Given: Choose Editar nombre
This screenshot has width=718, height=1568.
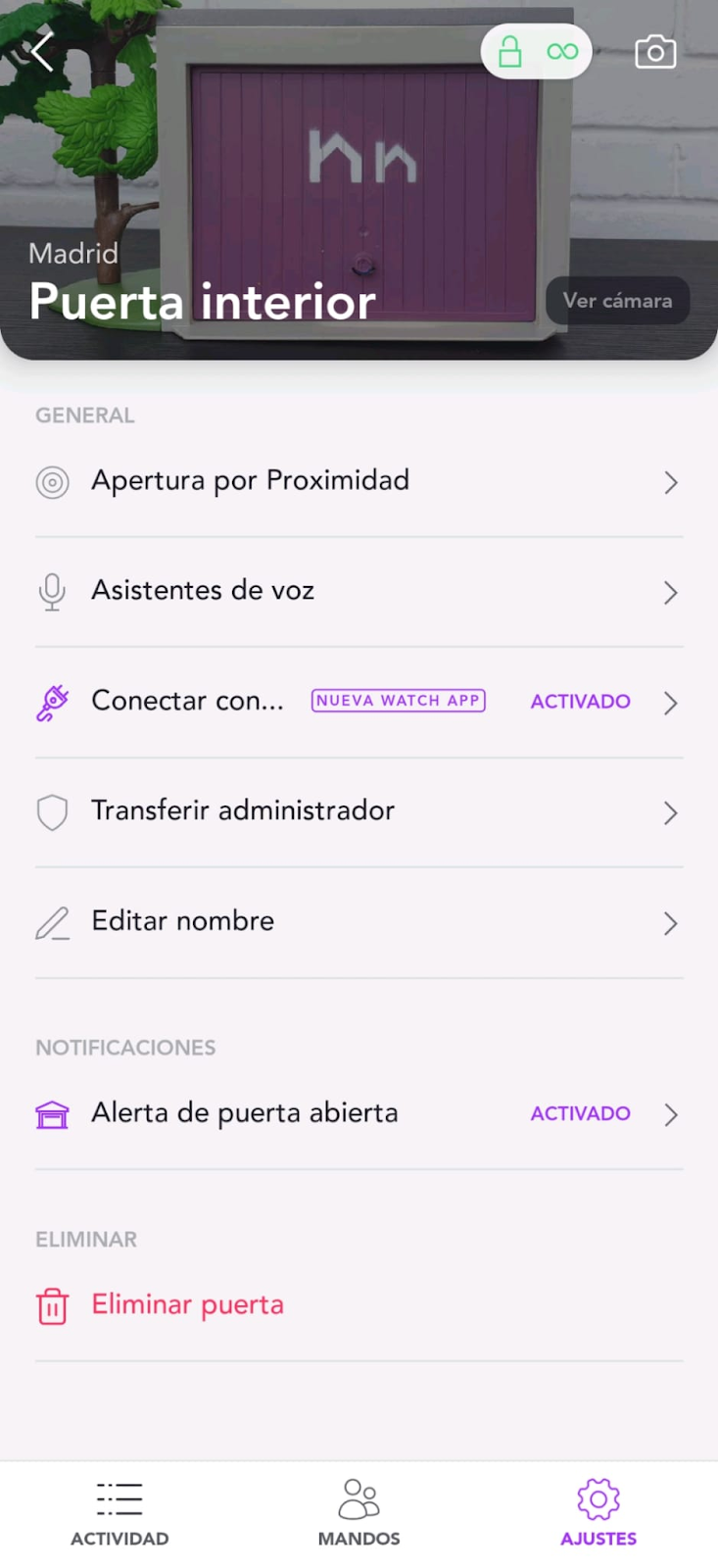Looking at the screenshot, I should [x=359, y=922].
